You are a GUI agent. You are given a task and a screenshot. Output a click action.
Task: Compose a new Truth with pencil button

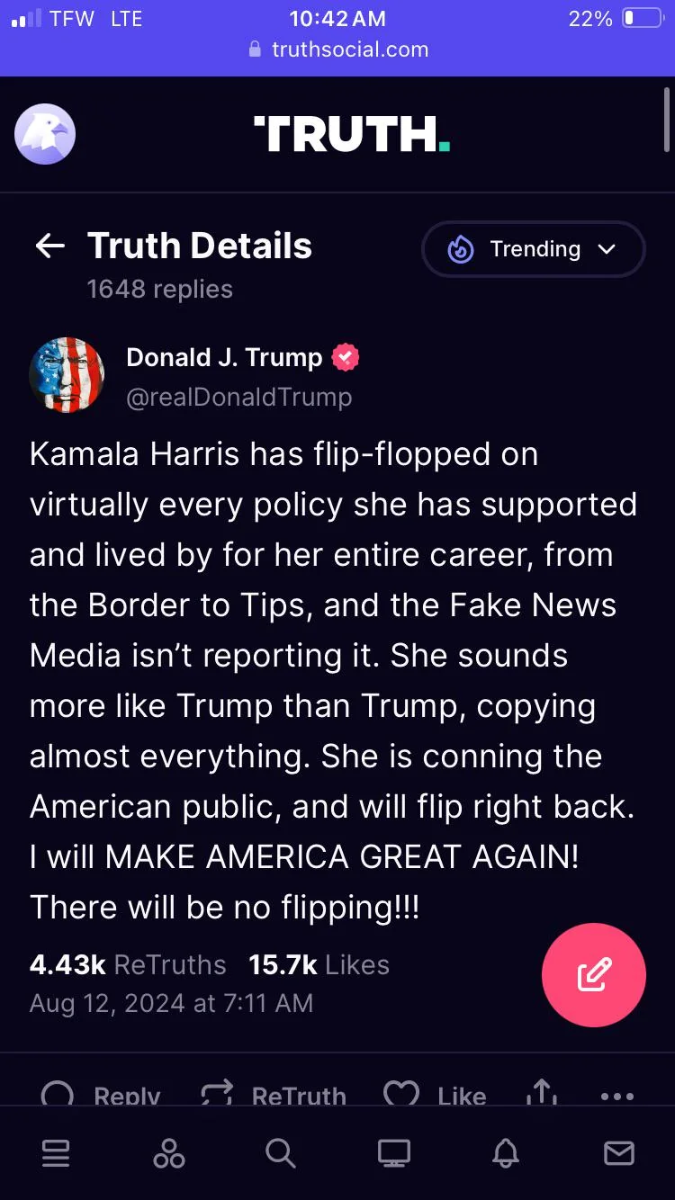pyautogui.click(x=594, y=975)
